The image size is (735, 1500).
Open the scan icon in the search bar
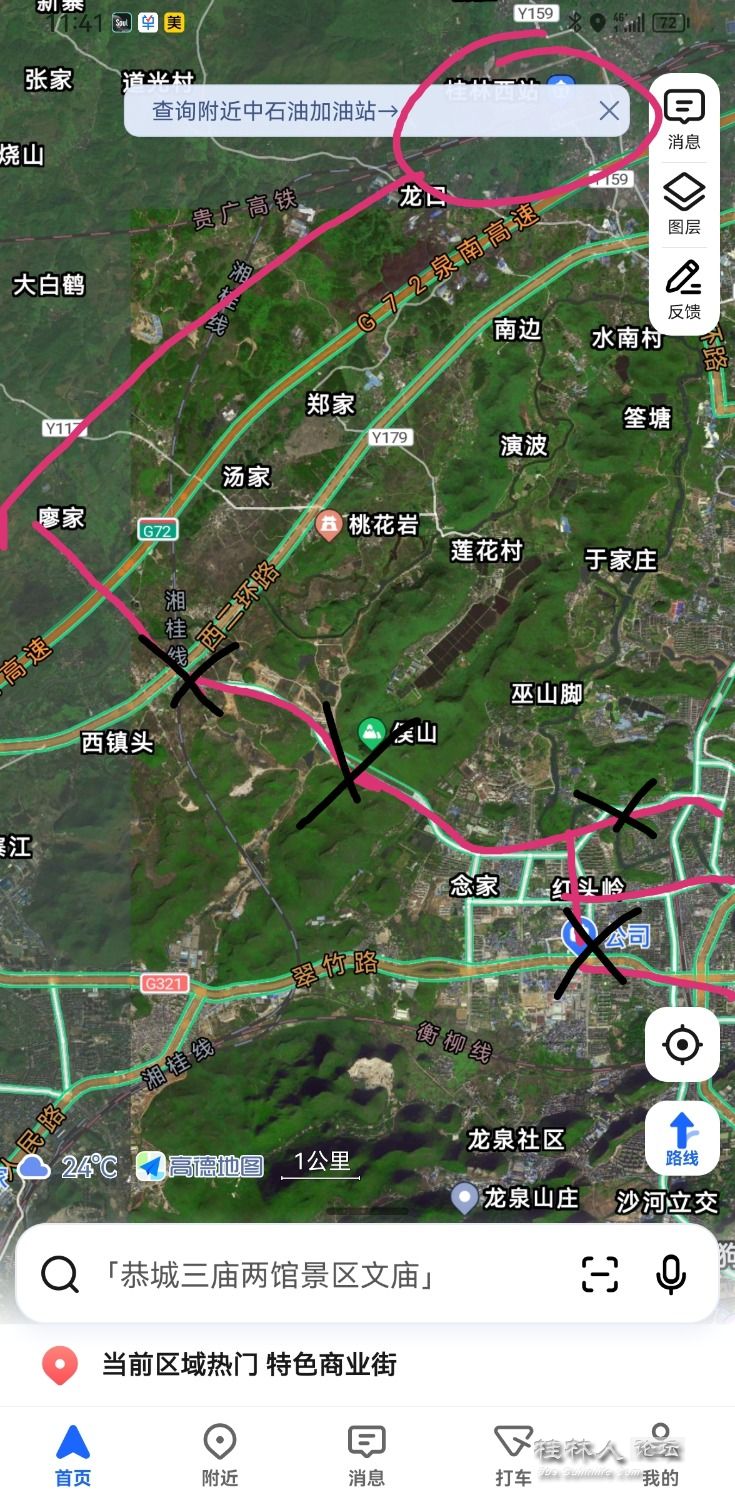pos(600,1274)
